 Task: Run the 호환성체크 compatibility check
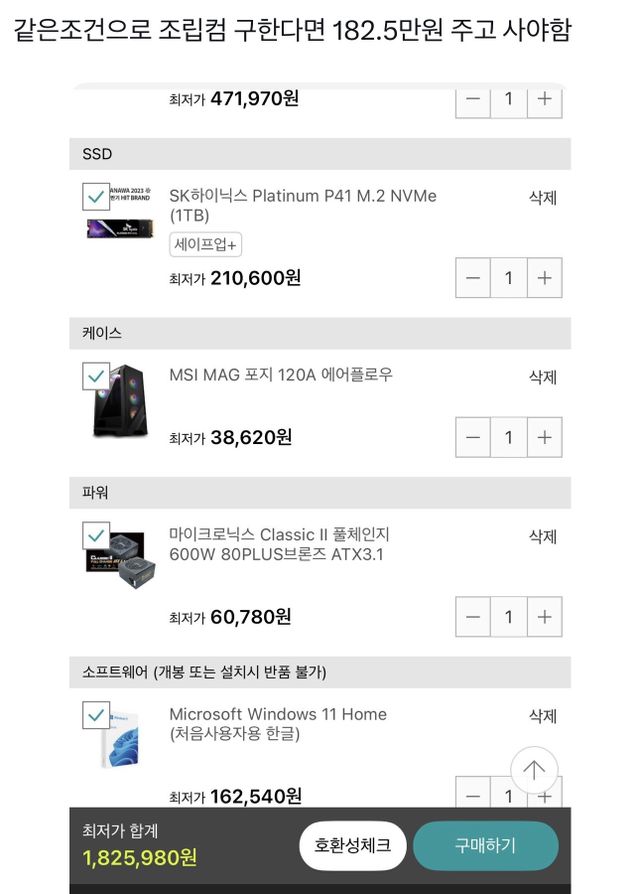352,846
